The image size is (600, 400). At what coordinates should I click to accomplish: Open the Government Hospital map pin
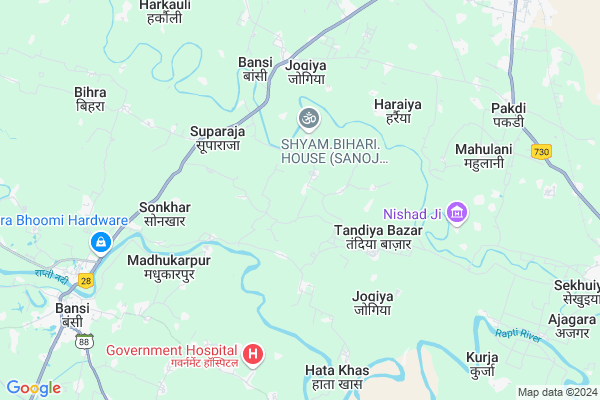point(253,352)
